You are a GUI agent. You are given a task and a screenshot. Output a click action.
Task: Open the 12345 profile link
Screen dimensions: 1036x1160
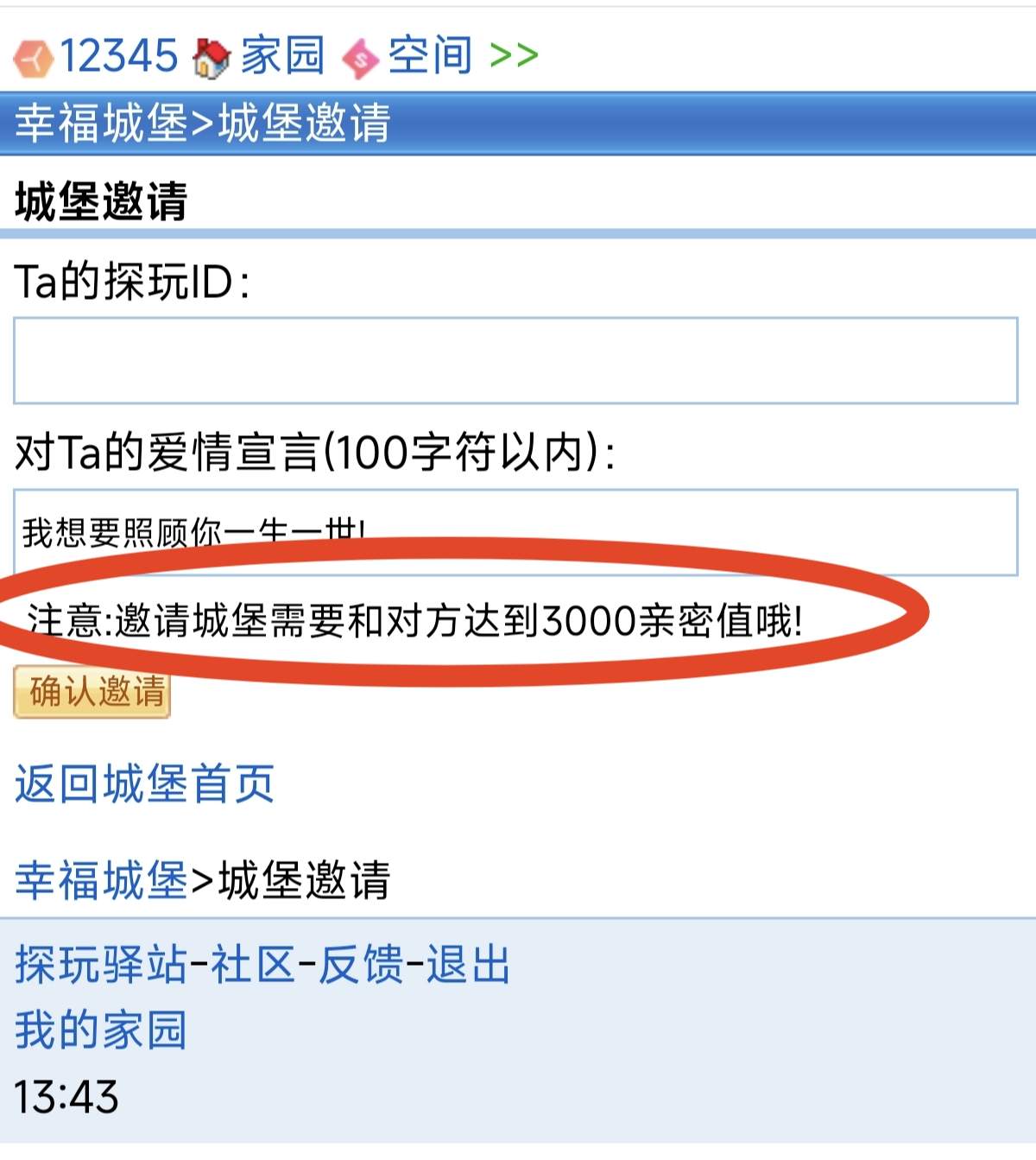pyautogui.click(x=118, y=56)
